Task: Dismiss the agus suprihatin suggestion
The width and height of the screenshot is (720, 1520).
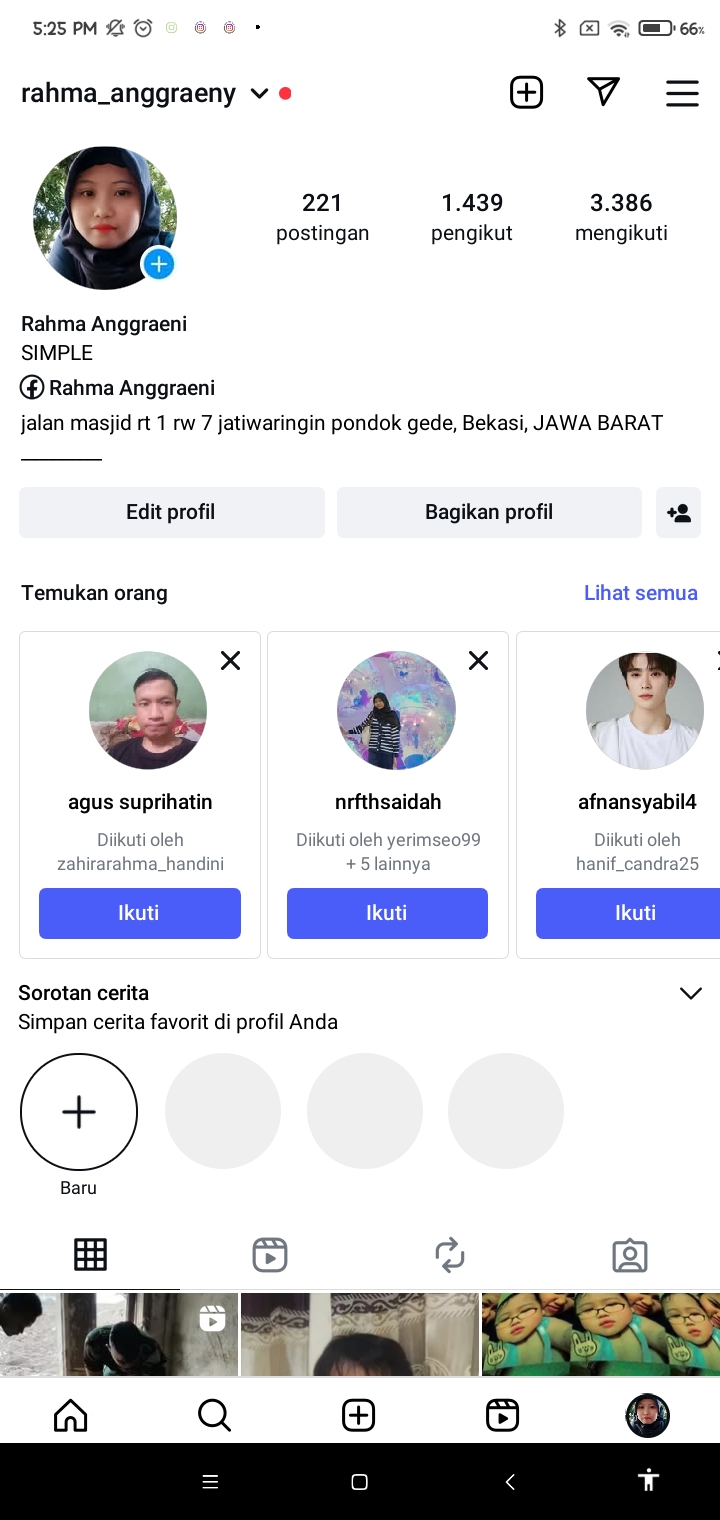Action: pos(230,660)
